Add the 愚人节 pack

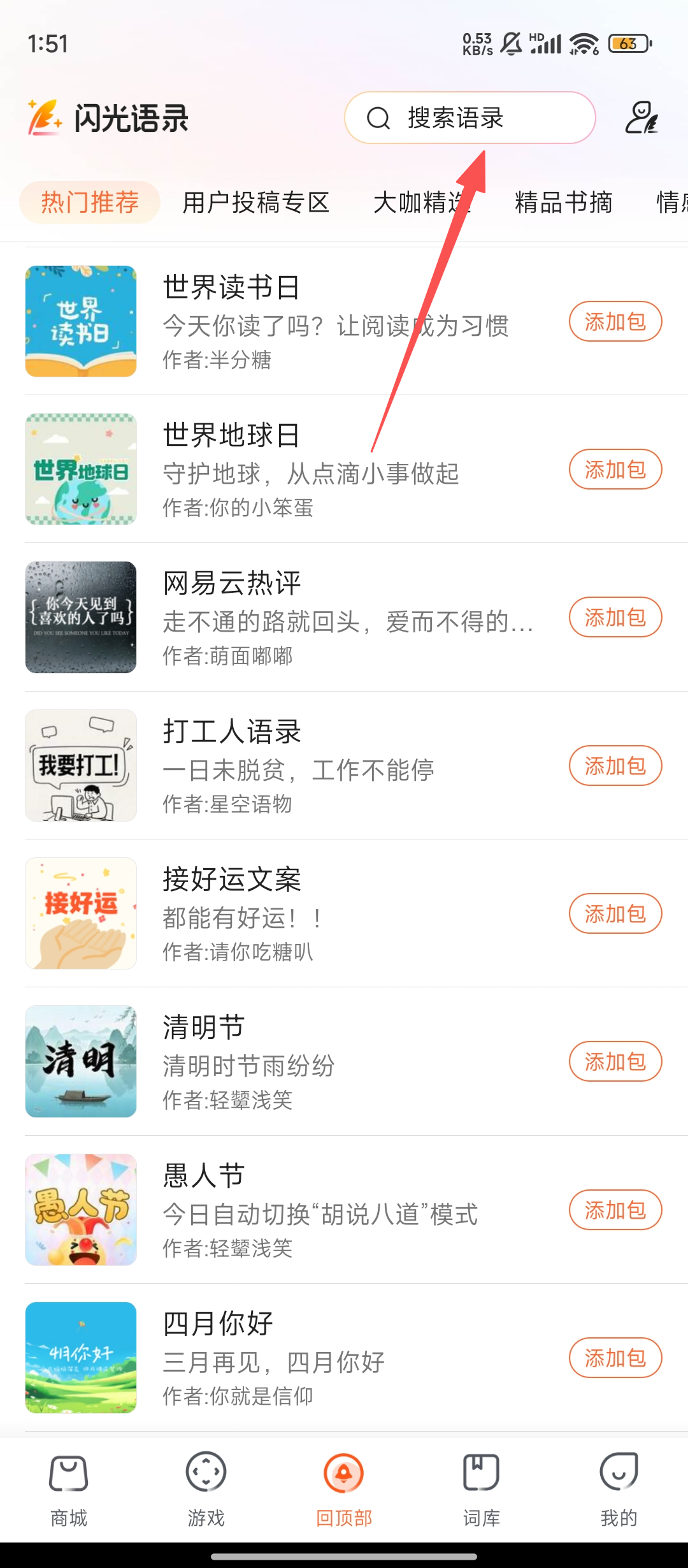[615, 1210]
